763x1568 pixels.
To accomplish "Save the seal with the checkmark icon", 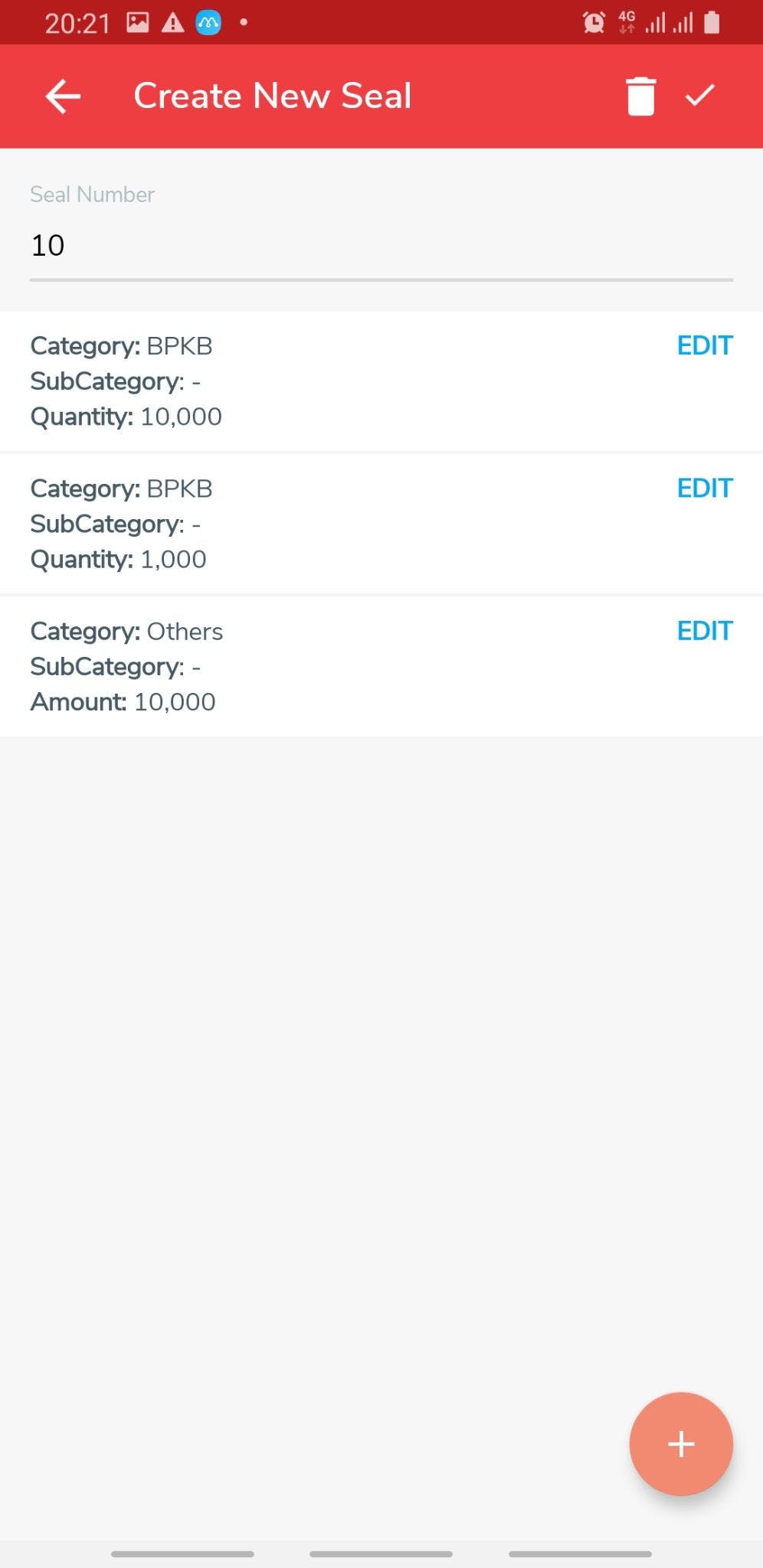I will click(699, 96).
